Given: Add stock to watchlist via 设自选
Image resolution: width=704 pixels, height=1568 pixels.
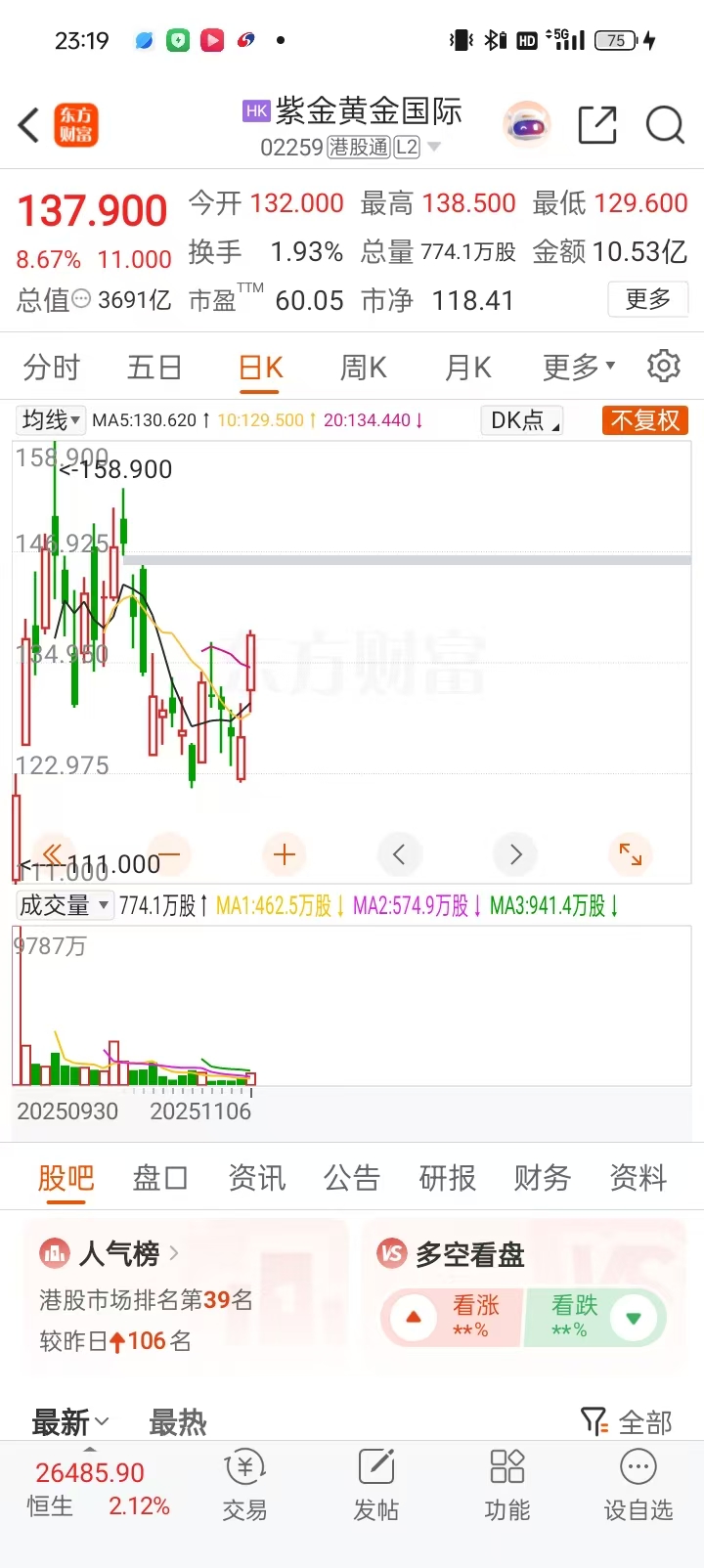Looking at the screenshot, I should pos(638,1485).
